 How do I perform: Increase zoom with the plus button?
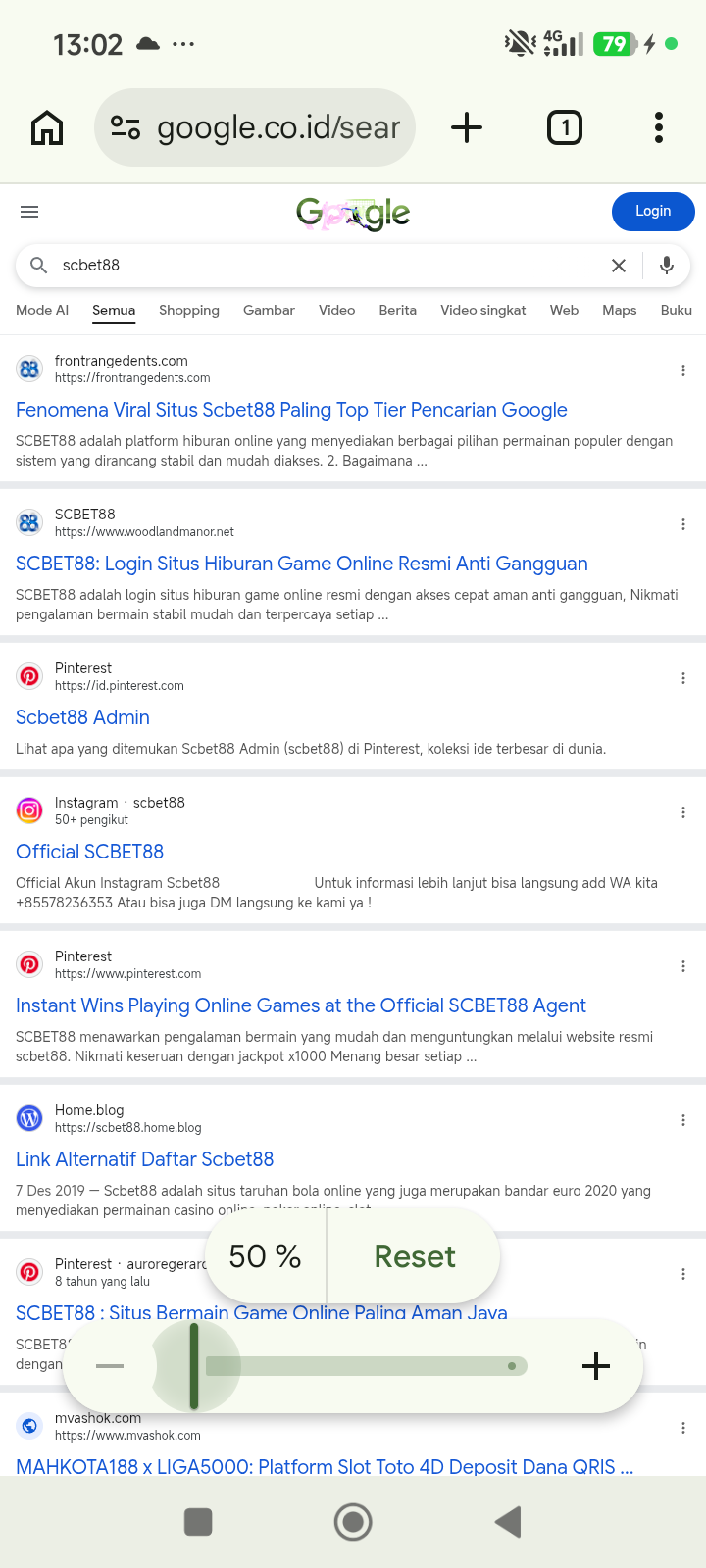click(x=596, y=1366)
